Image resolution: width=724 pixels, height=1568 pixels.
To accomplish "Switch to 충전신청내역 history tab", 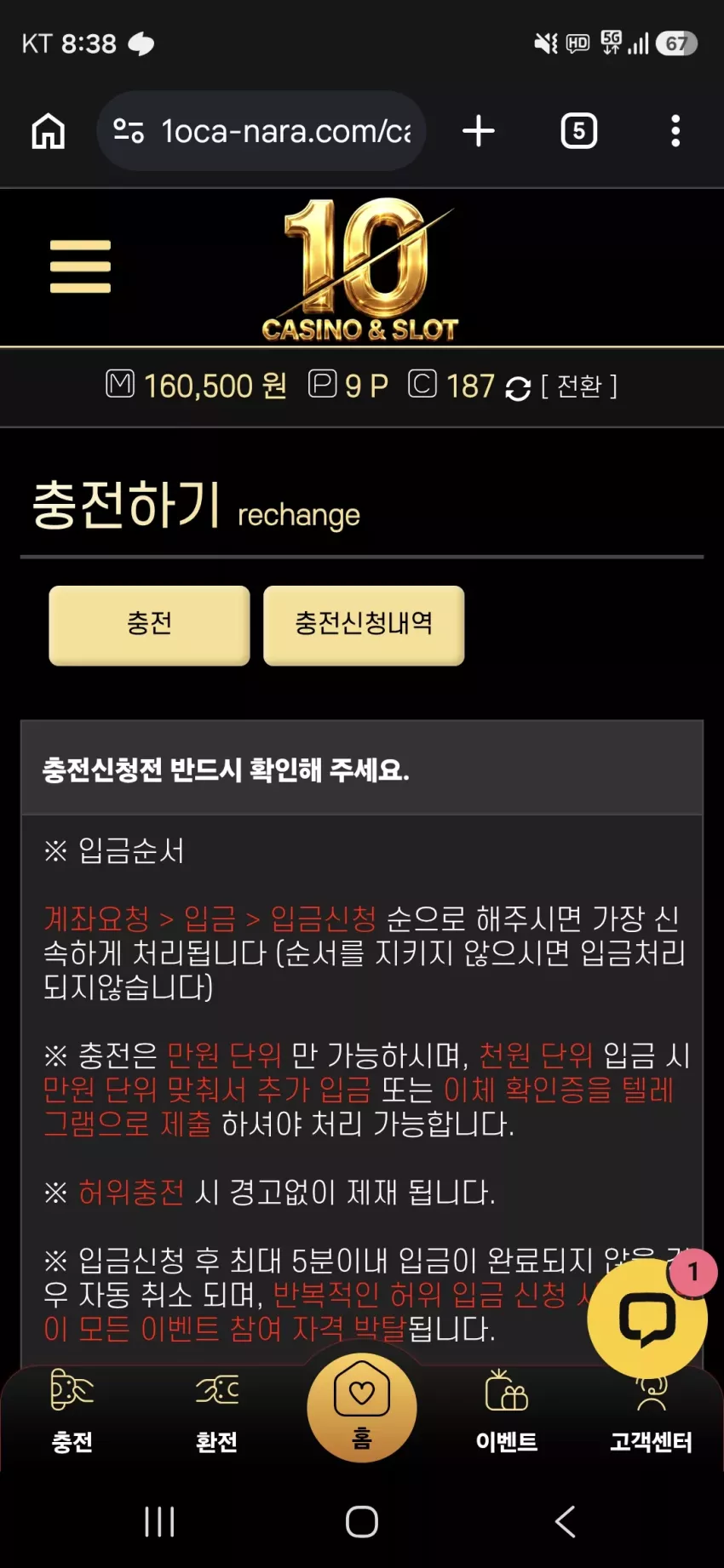I will point(364,625).
